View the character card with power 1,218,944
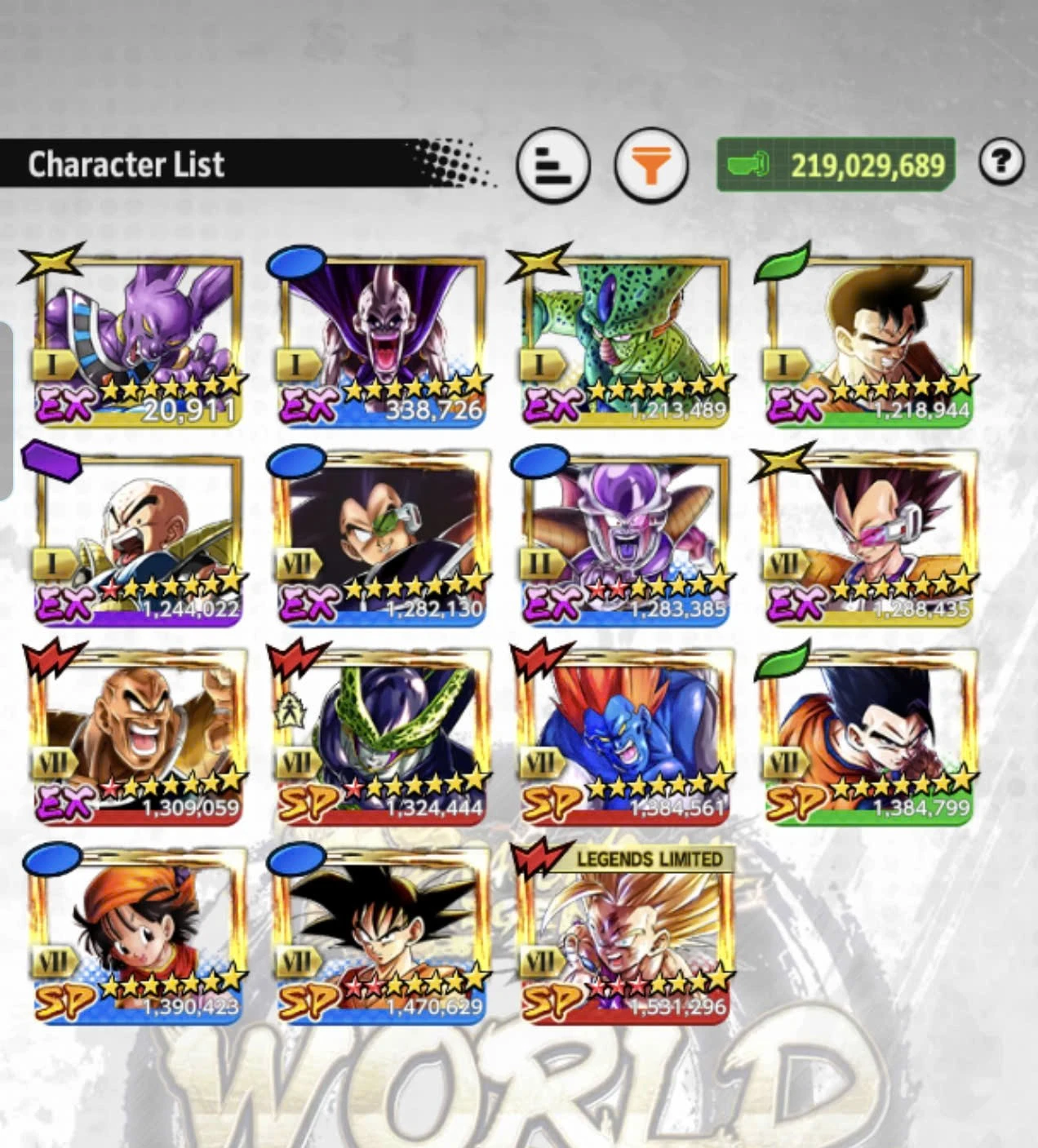The height and width of the screenshot is (1148, 1038). [x=868, y=339]
